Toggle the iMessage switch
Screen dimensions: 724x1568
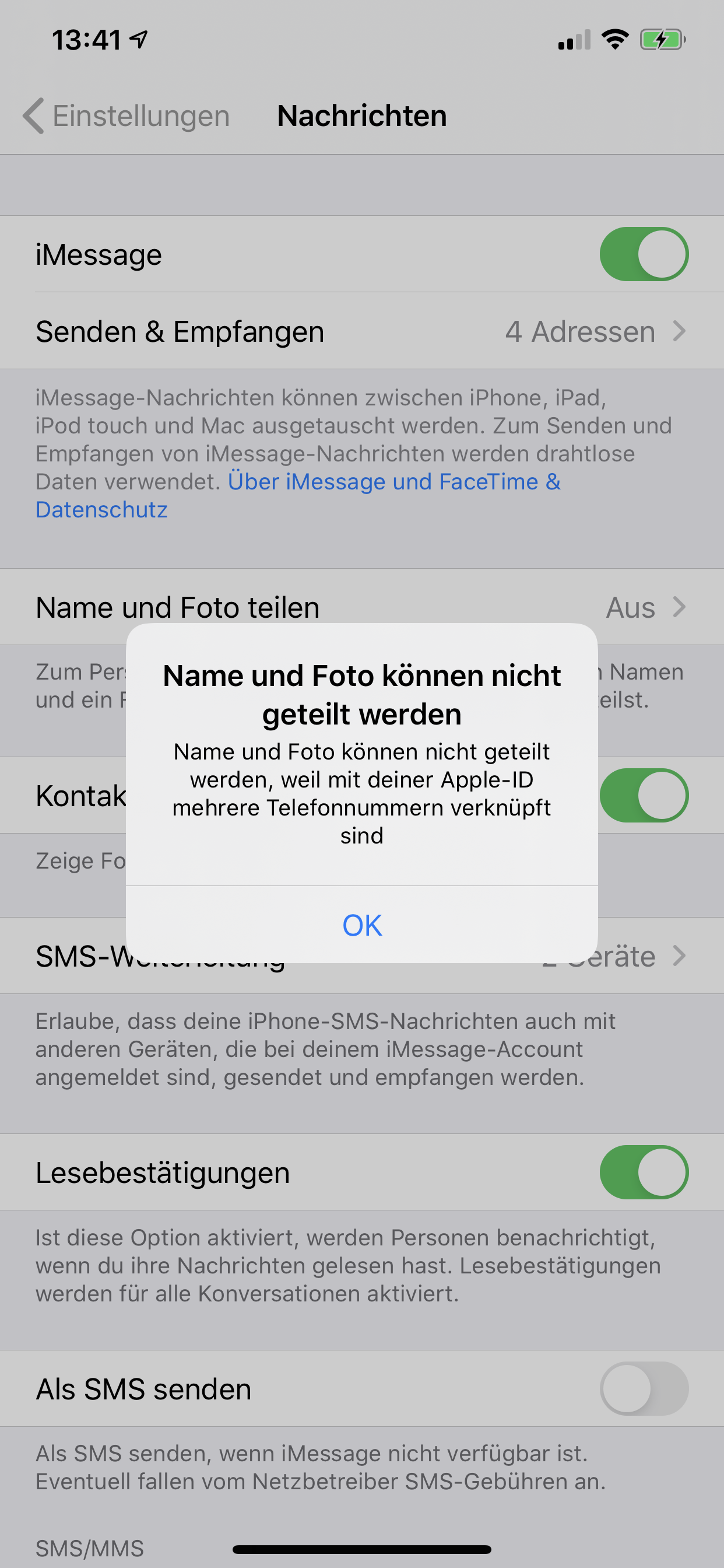644,254
